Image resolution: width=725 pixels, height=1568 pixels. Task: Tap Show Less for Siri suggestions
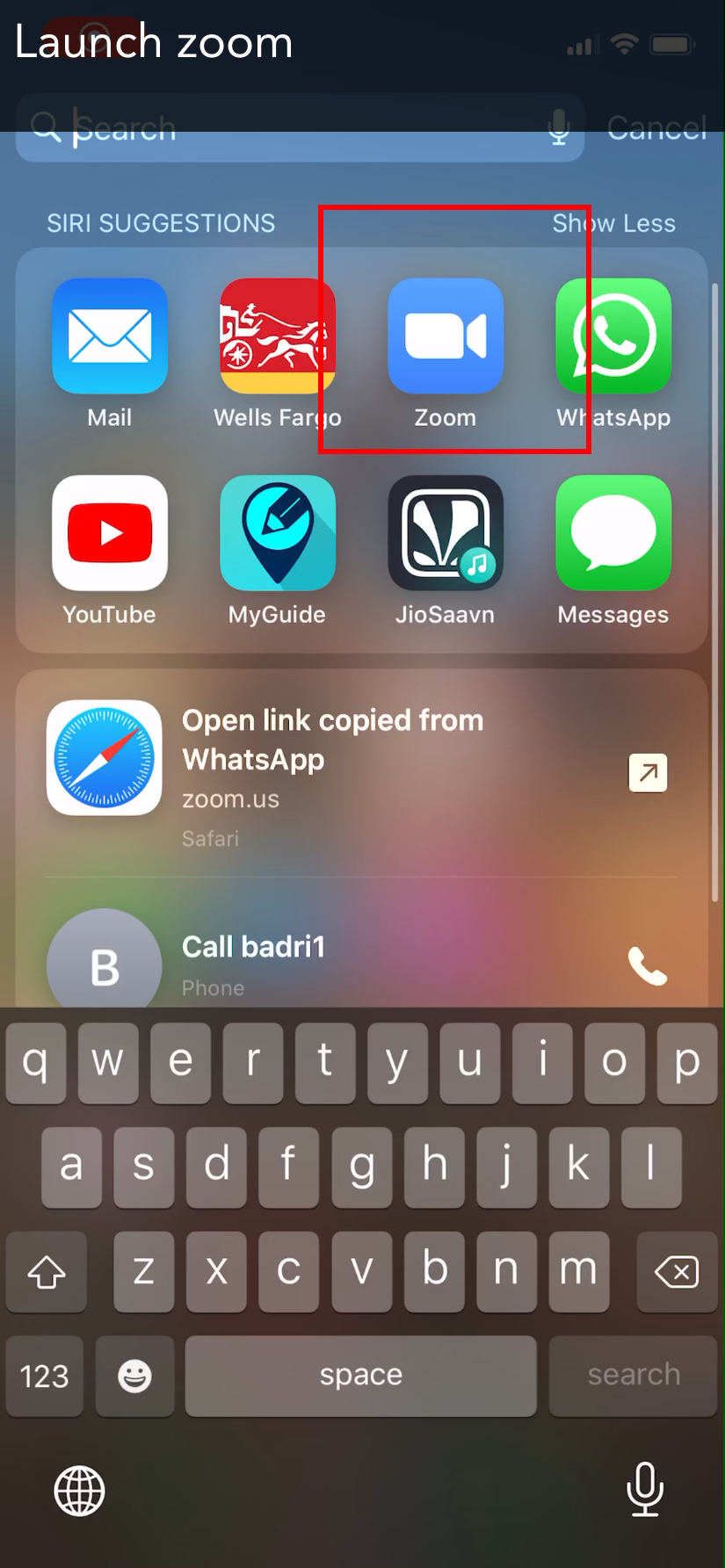click(x=613, y=223)
